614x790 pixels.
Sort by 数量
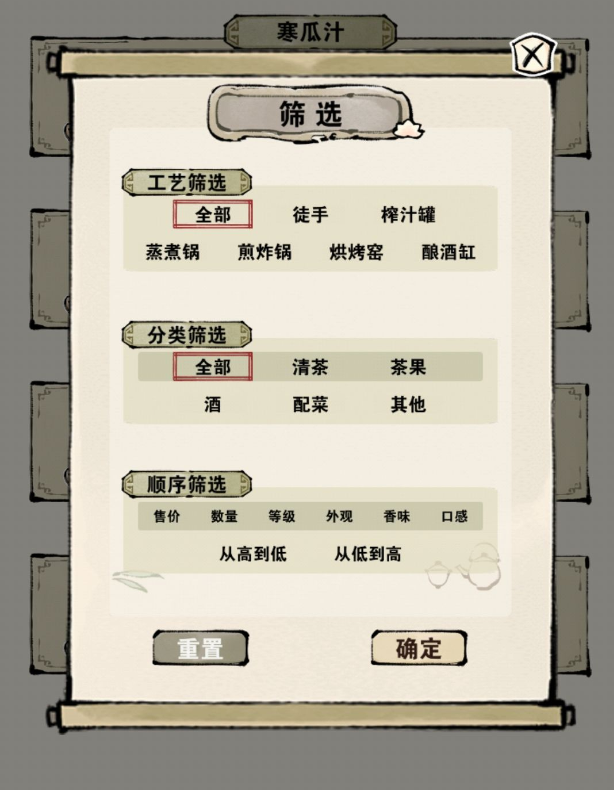pyautogui.click(x=224, y=517)
